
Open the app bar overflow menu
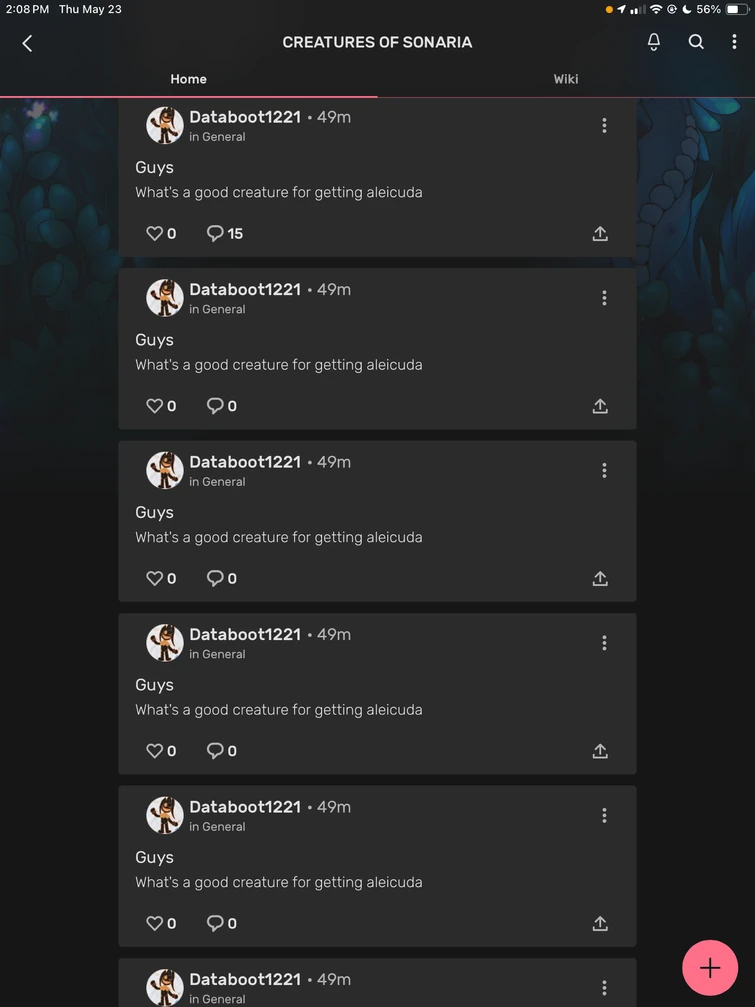click(x=734, y=42)
